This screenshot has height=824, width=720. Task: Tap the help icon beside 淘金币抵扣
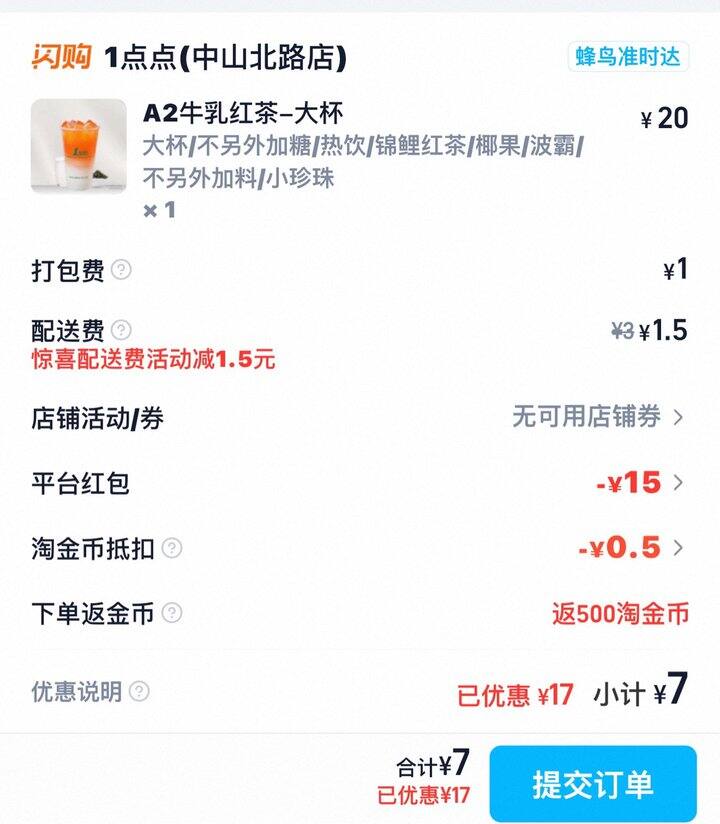point(172,548)
